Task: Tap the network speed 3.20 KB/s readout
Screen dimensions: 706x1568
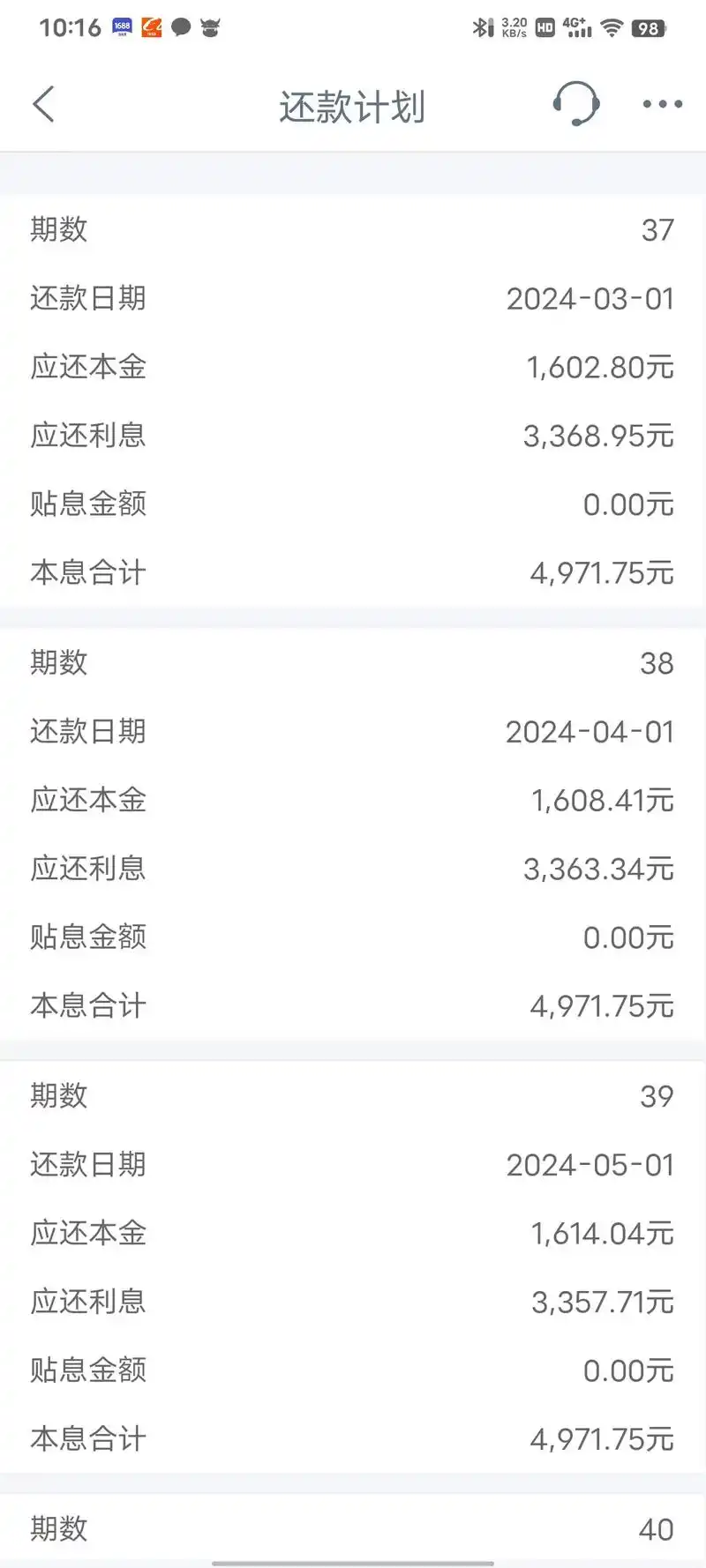Action: 514,26
